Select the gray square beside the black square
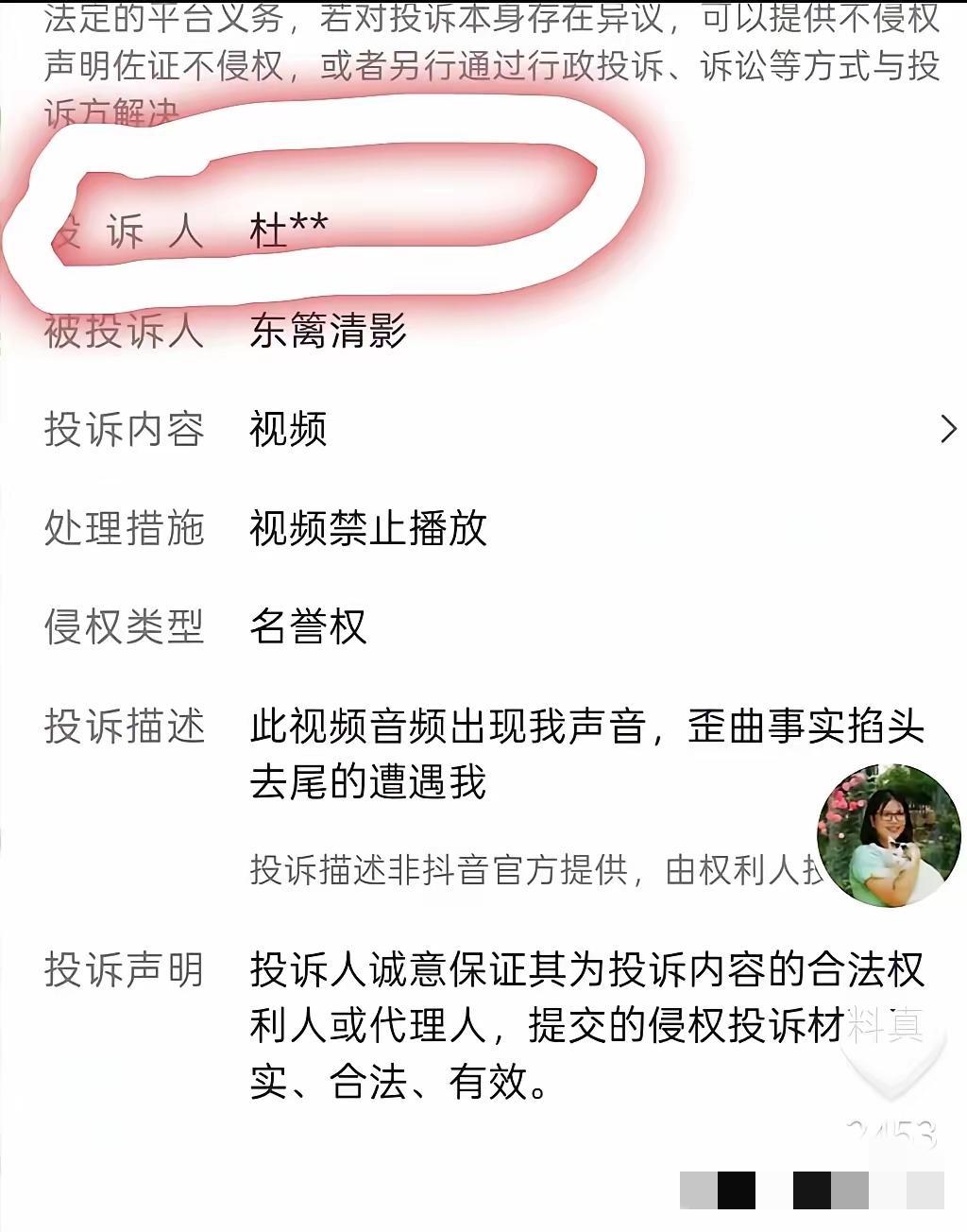Image resolution: width=967 pixels, height=1232 pixels. [850, 1190]
